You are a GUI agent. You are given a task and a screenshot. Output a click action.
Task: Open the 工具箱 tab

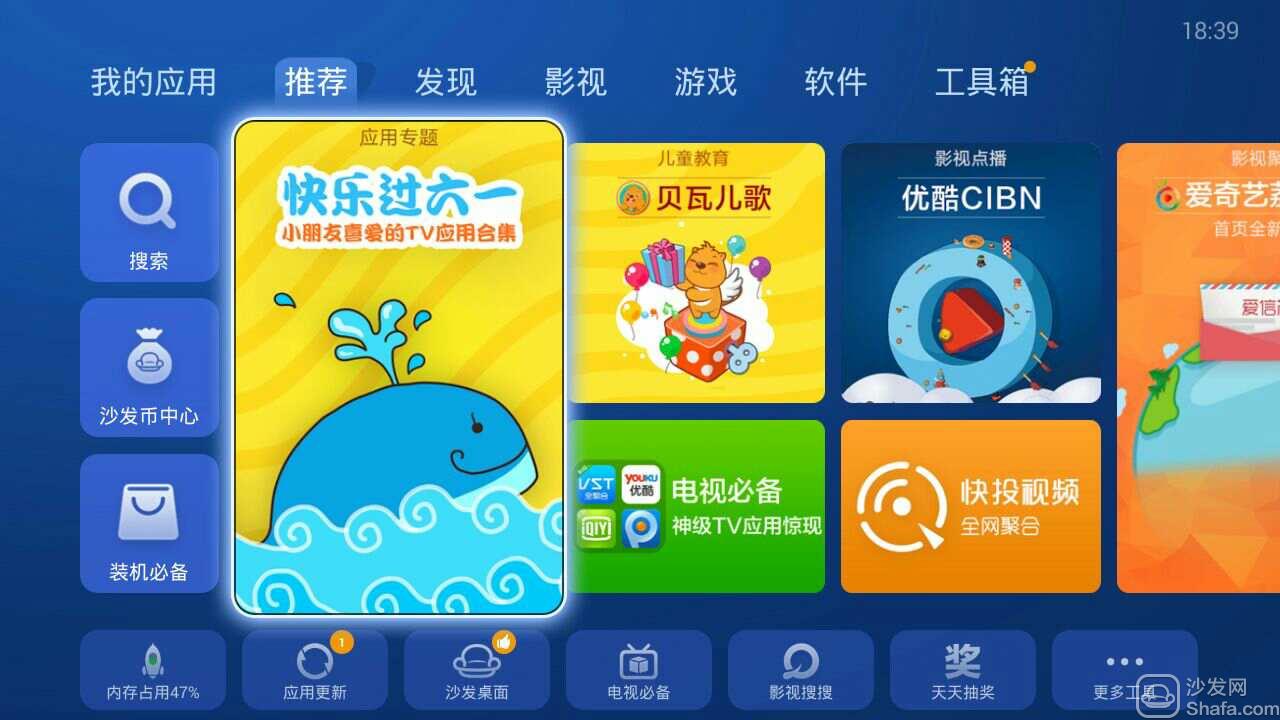click(x=982, y=82)
